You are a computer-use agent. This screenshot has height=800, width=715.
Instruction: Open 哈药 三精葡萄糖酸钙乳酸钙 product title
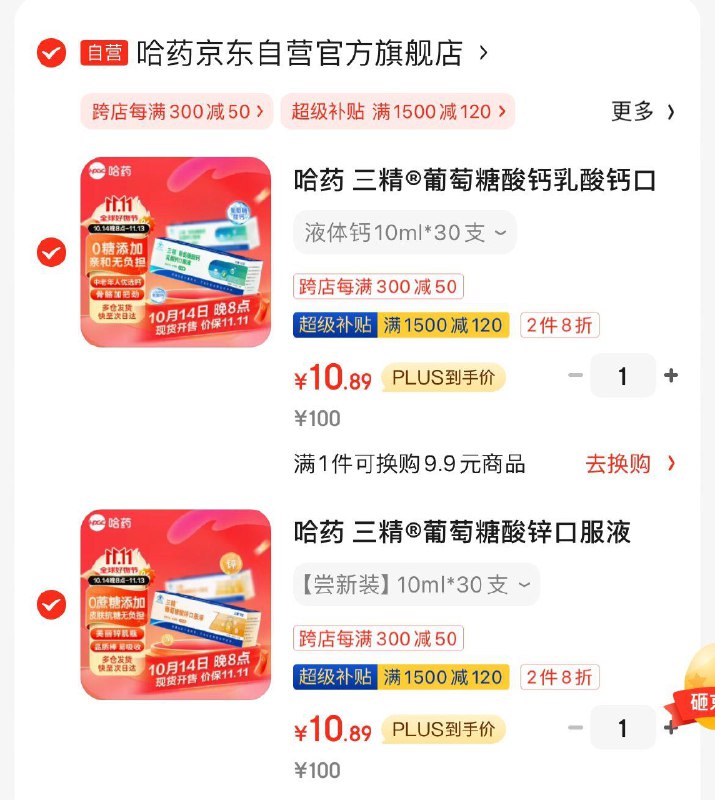(x=475, y=180)
